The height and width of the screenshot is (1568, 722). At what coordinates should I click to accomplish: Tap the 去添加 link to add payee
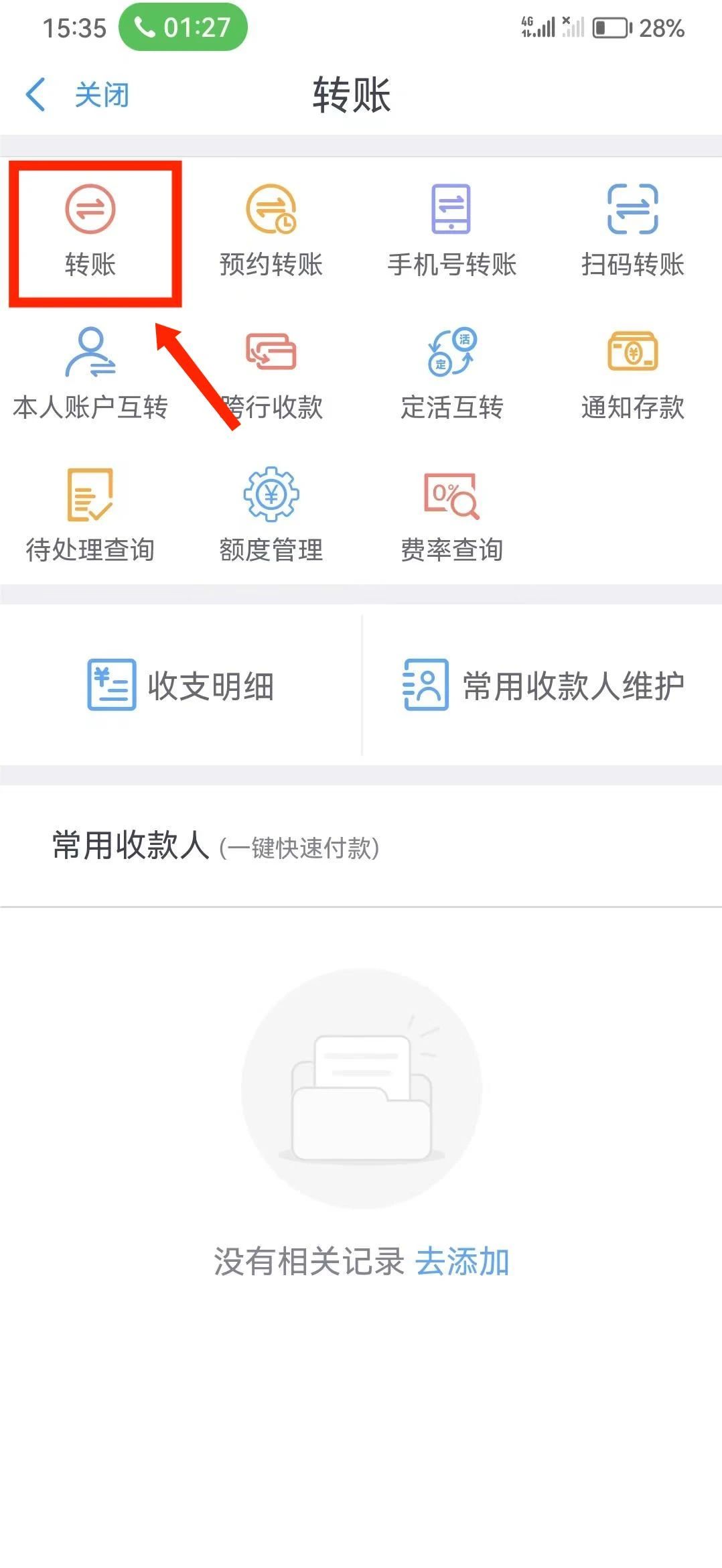pos(462,1262)
